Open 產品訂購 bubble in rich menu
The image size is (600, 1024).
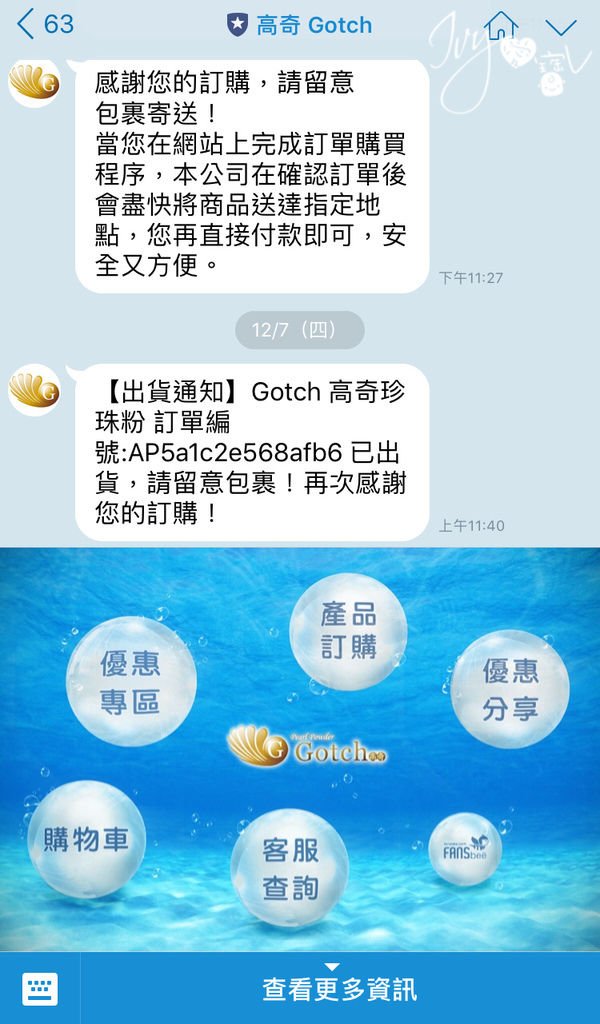coord(348,631)
